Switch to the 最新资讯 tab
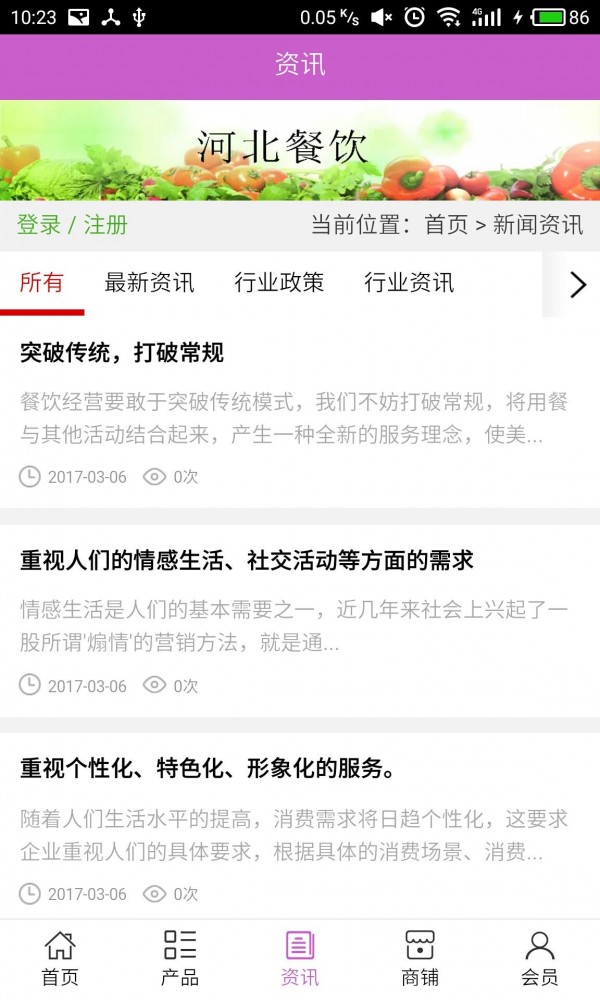The height and width of the screenshot is (1000, 600). [149, 283]
